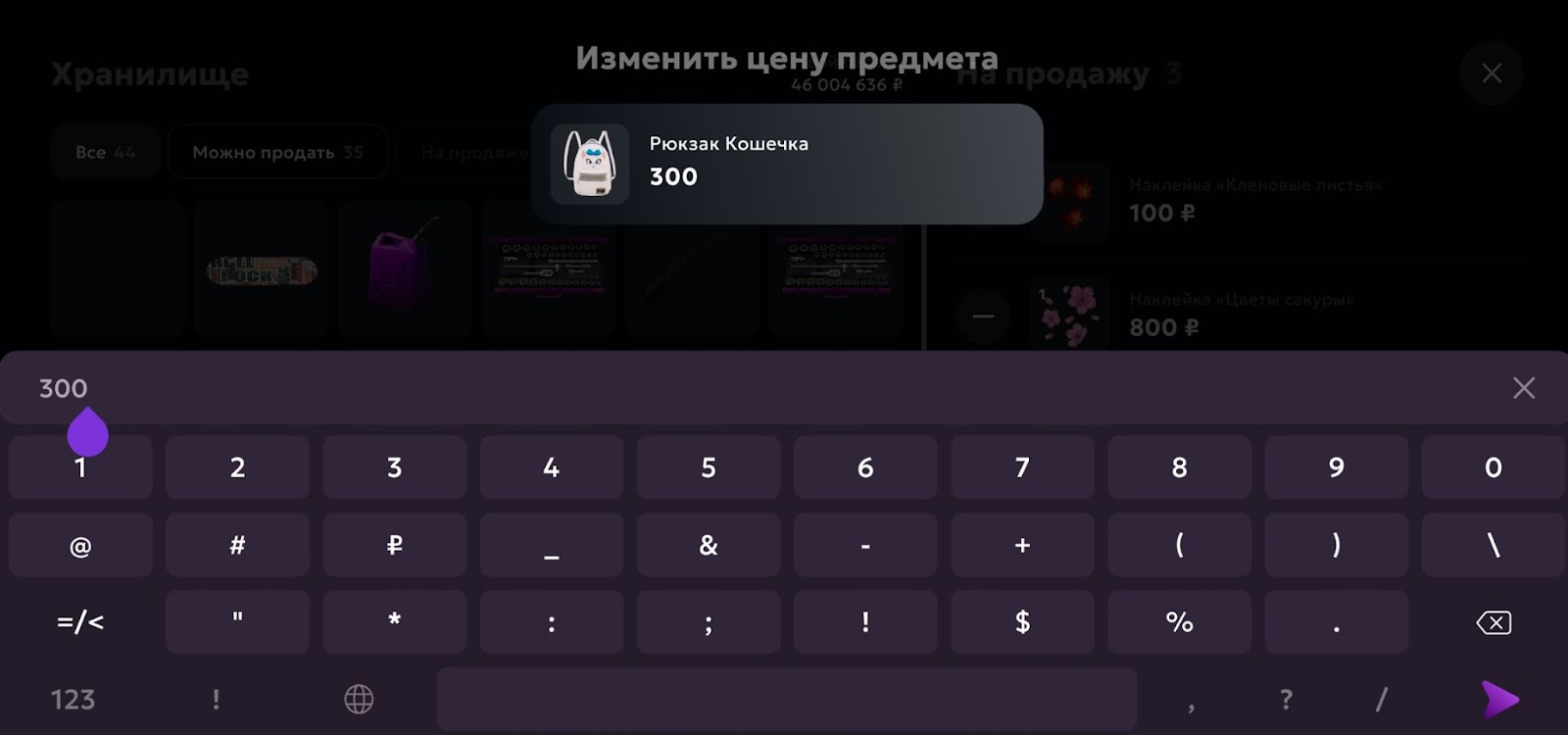Type digit 5 on the keyboard
Image resolution: width=1568 pixels, height=735 pixels.
[x=708, y=467]
